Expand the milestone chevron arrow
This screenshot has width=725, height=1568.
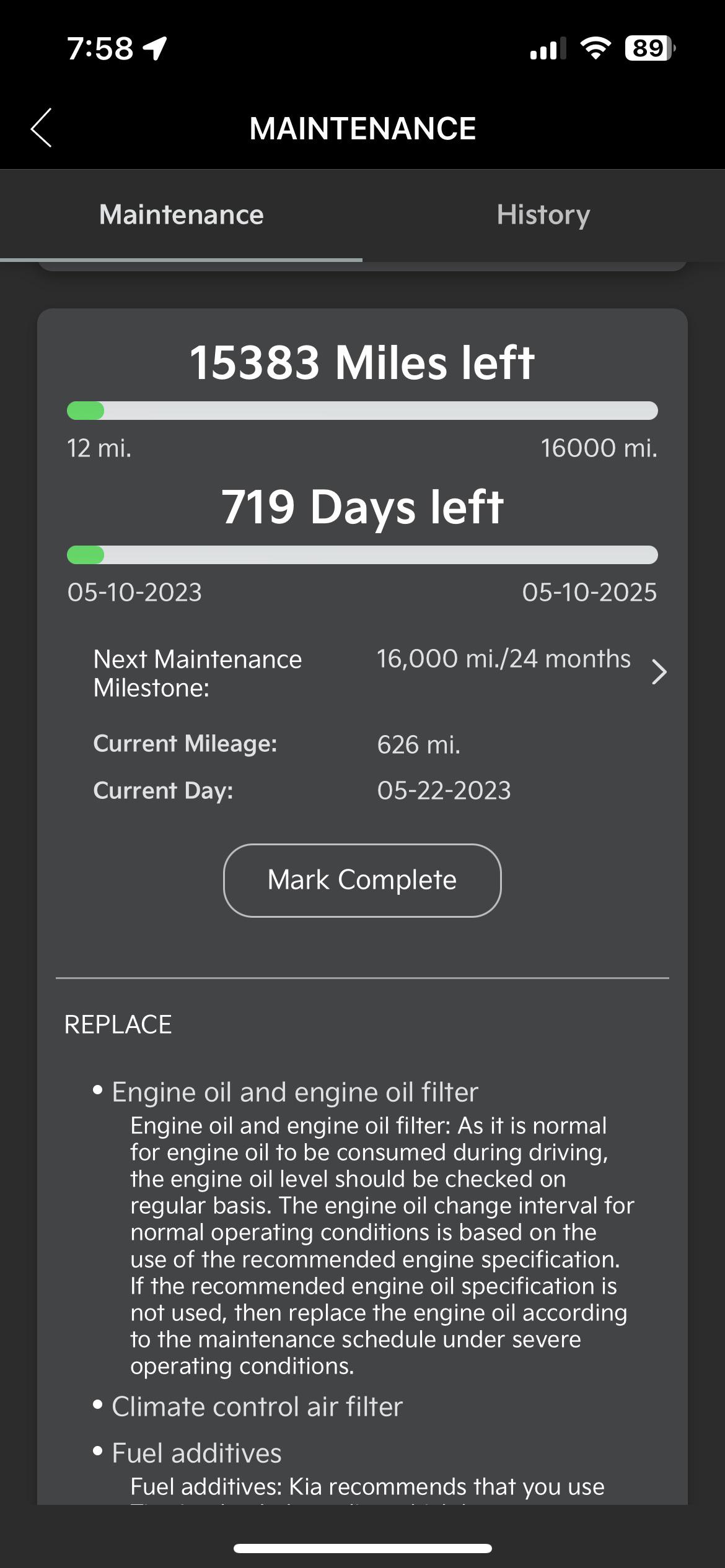pyautogui.click(x=659, y=671)
